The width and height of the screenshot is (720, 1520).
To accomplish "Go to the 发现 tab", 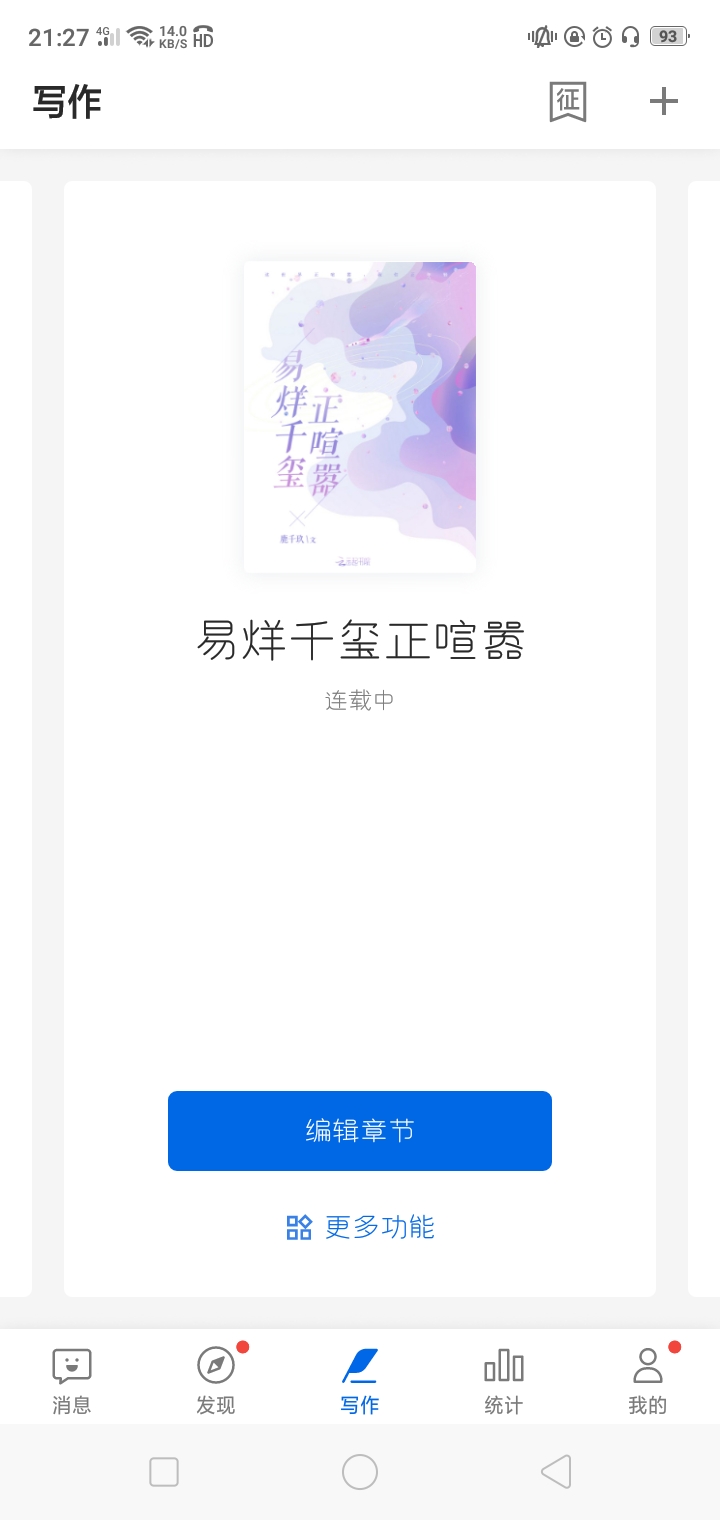I will [216, 1379].
